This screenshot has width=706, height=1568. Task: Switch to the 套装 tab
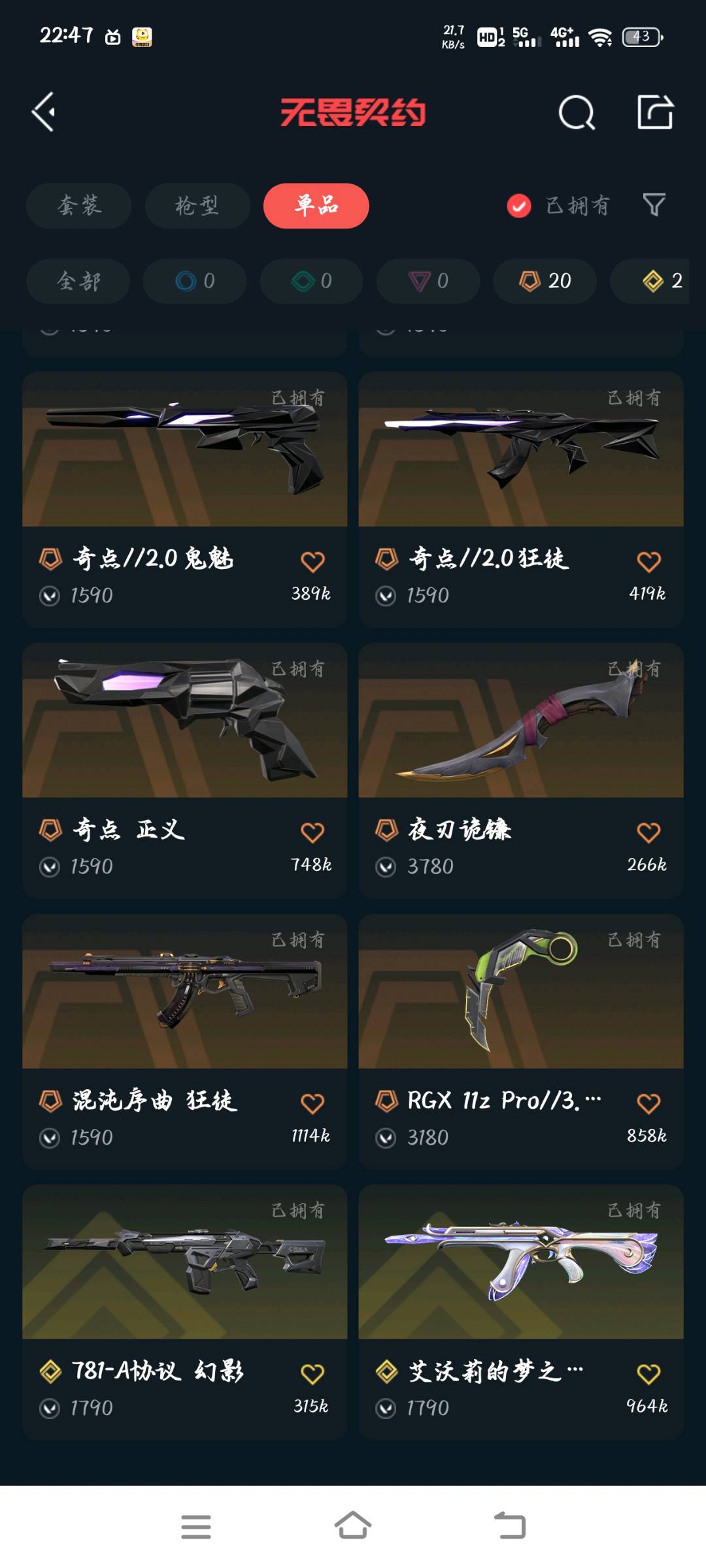tap(79, 206)
